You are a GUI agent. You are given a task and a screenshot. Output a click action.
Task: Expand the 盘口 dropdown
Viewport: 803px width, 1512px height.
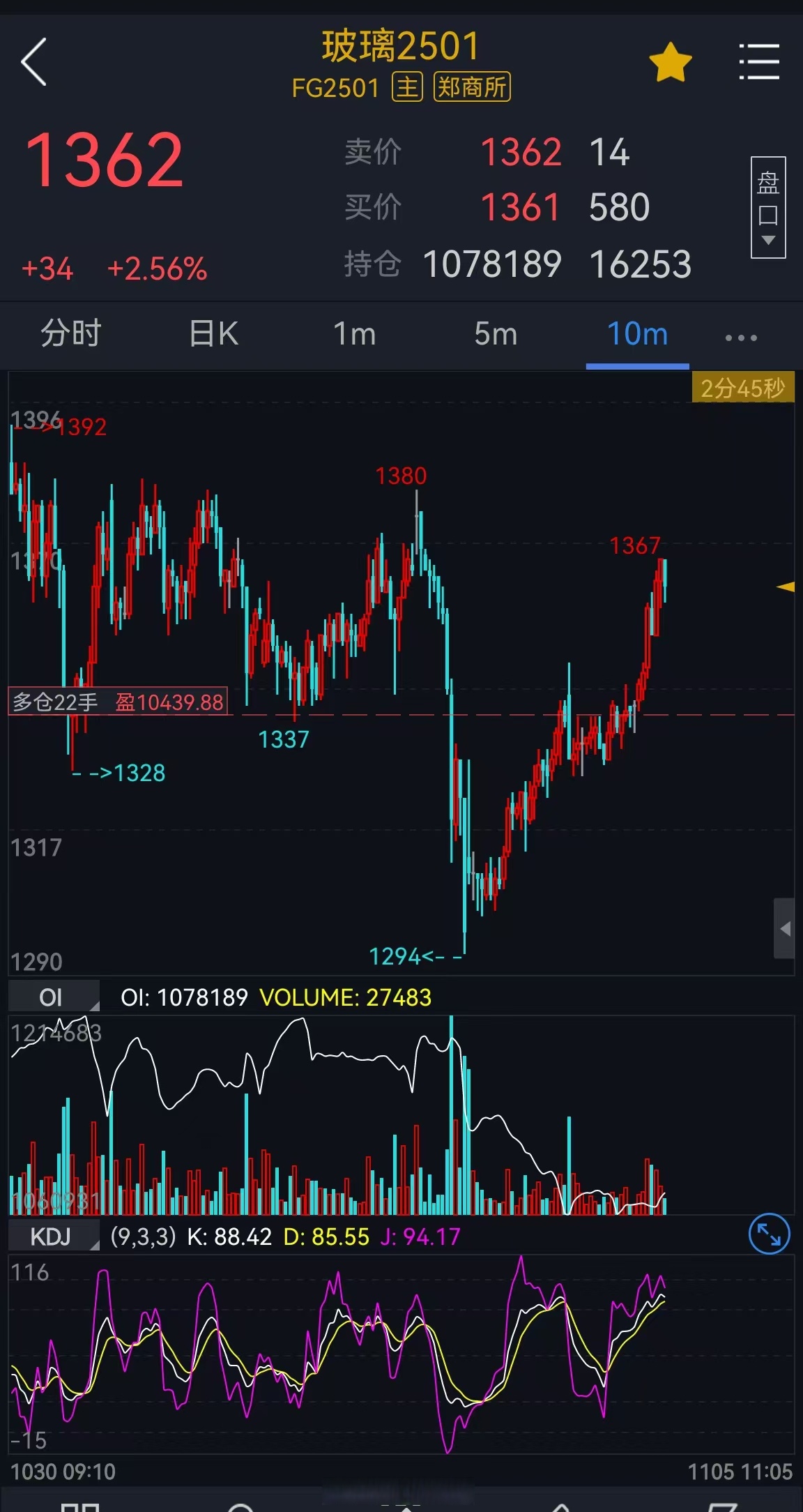[x=767, y=208]
